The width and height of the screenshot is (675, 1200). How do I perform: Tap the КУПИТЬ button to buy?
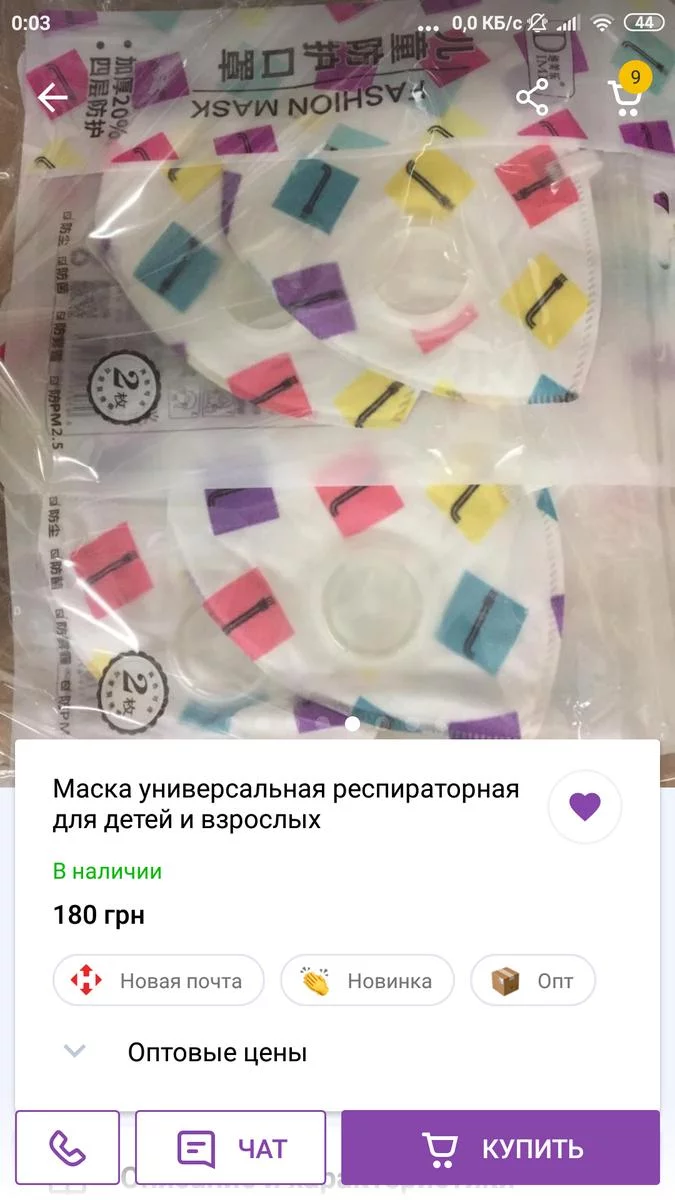(500, 1148)
